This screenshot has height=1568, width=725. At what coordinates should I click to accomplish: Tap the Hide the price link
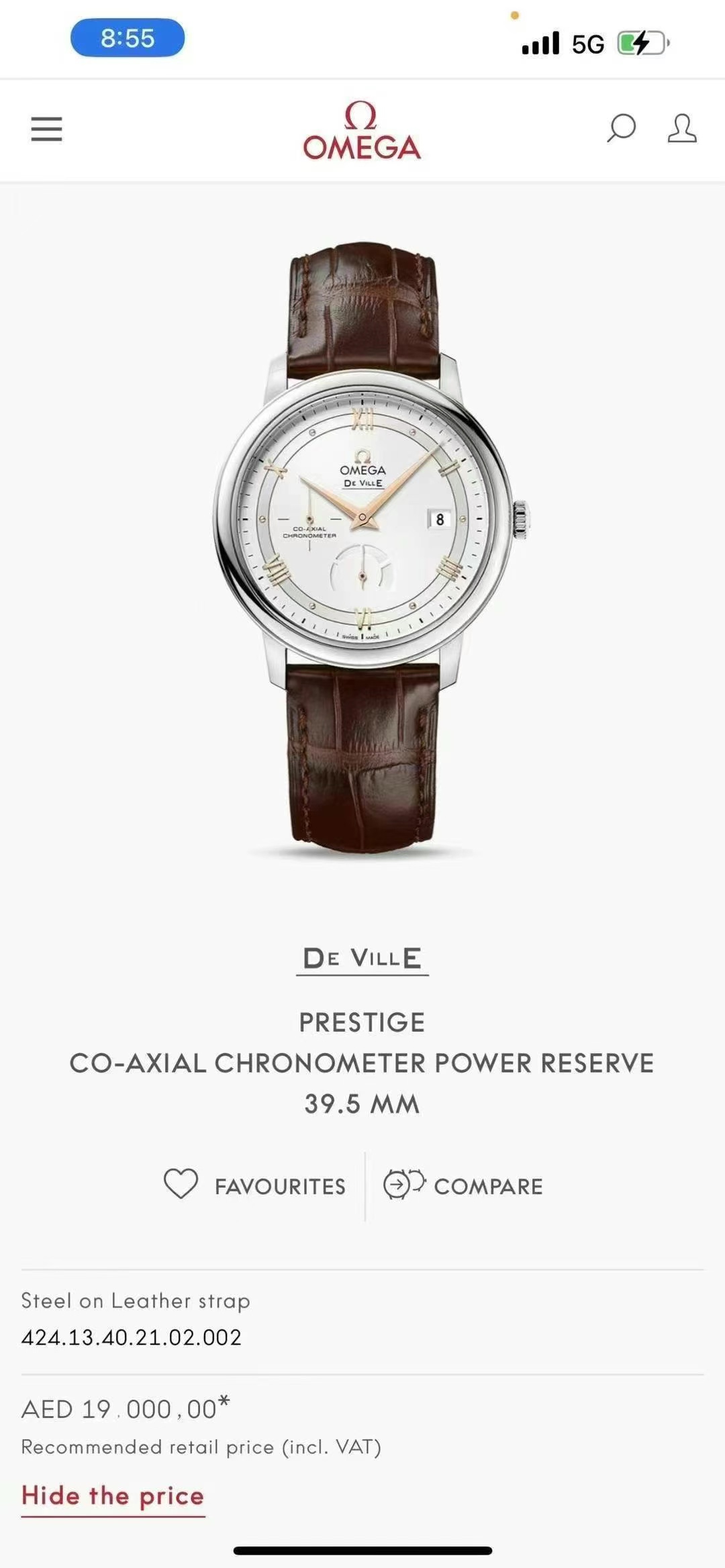click(x=113, y=1496)
